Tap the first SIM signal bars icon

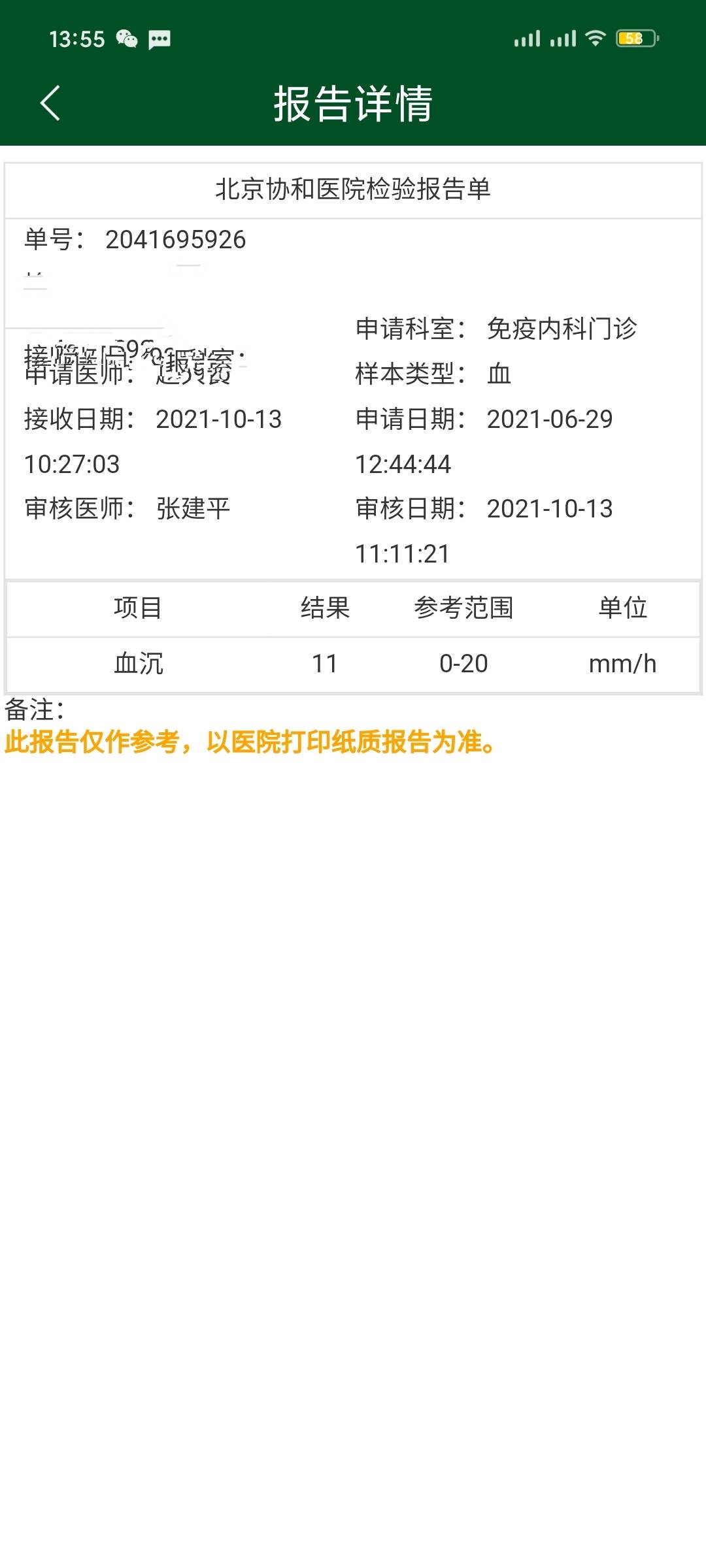pos(529,39)
